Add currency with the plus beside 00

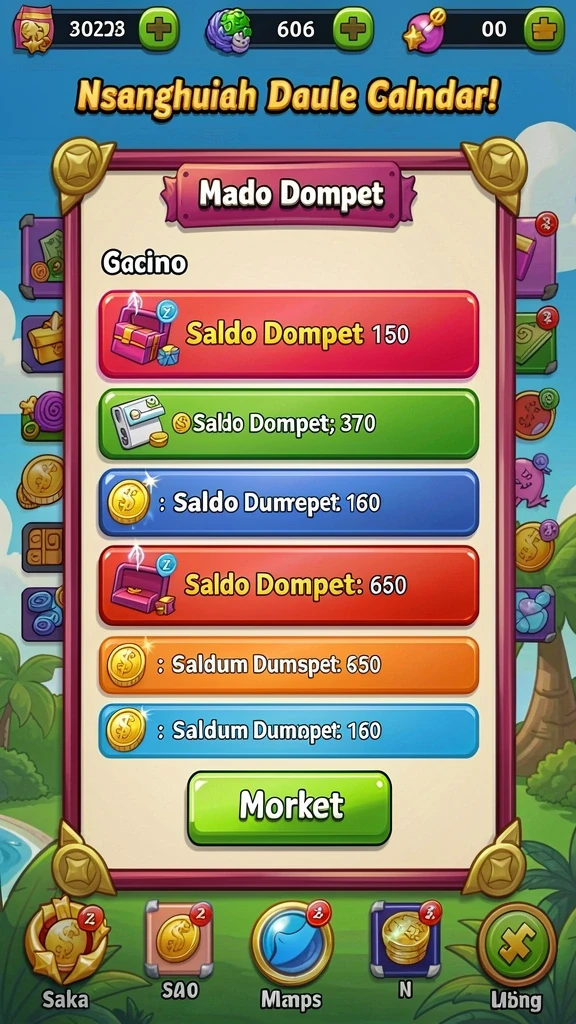pos(544,29)
